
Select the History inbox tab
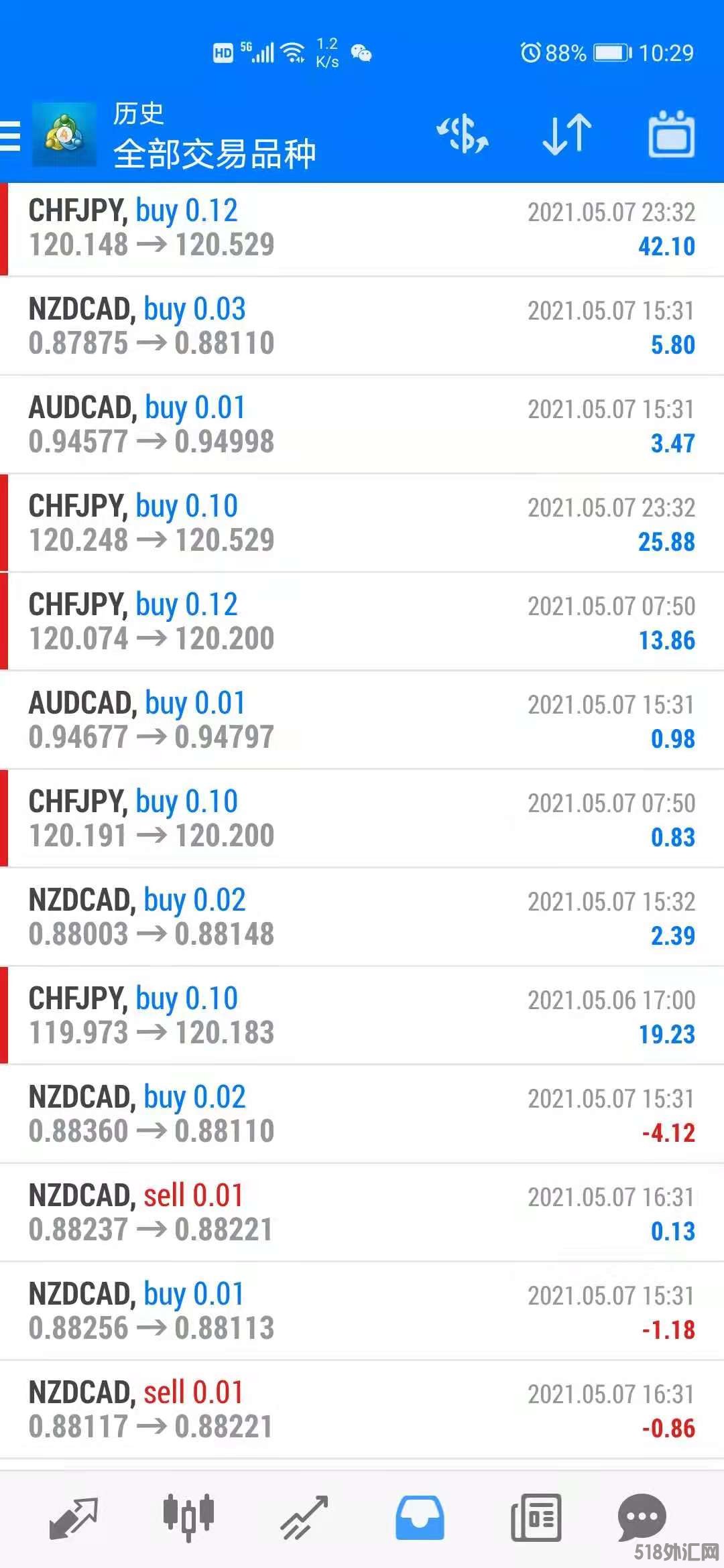[420, 1517]
